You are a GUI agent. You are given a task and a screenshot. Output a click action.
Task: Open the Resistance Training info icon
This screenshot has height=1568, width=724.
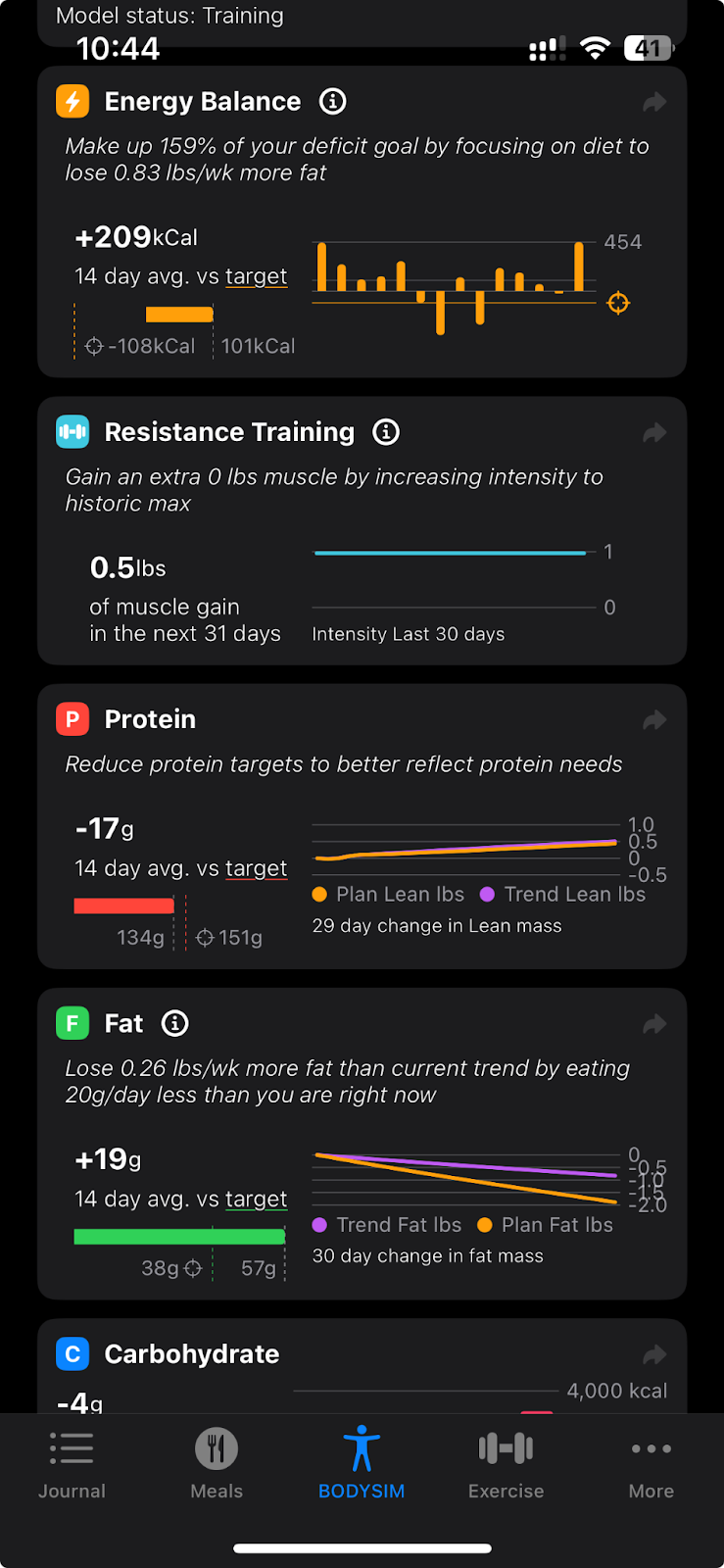pos(386,432)
